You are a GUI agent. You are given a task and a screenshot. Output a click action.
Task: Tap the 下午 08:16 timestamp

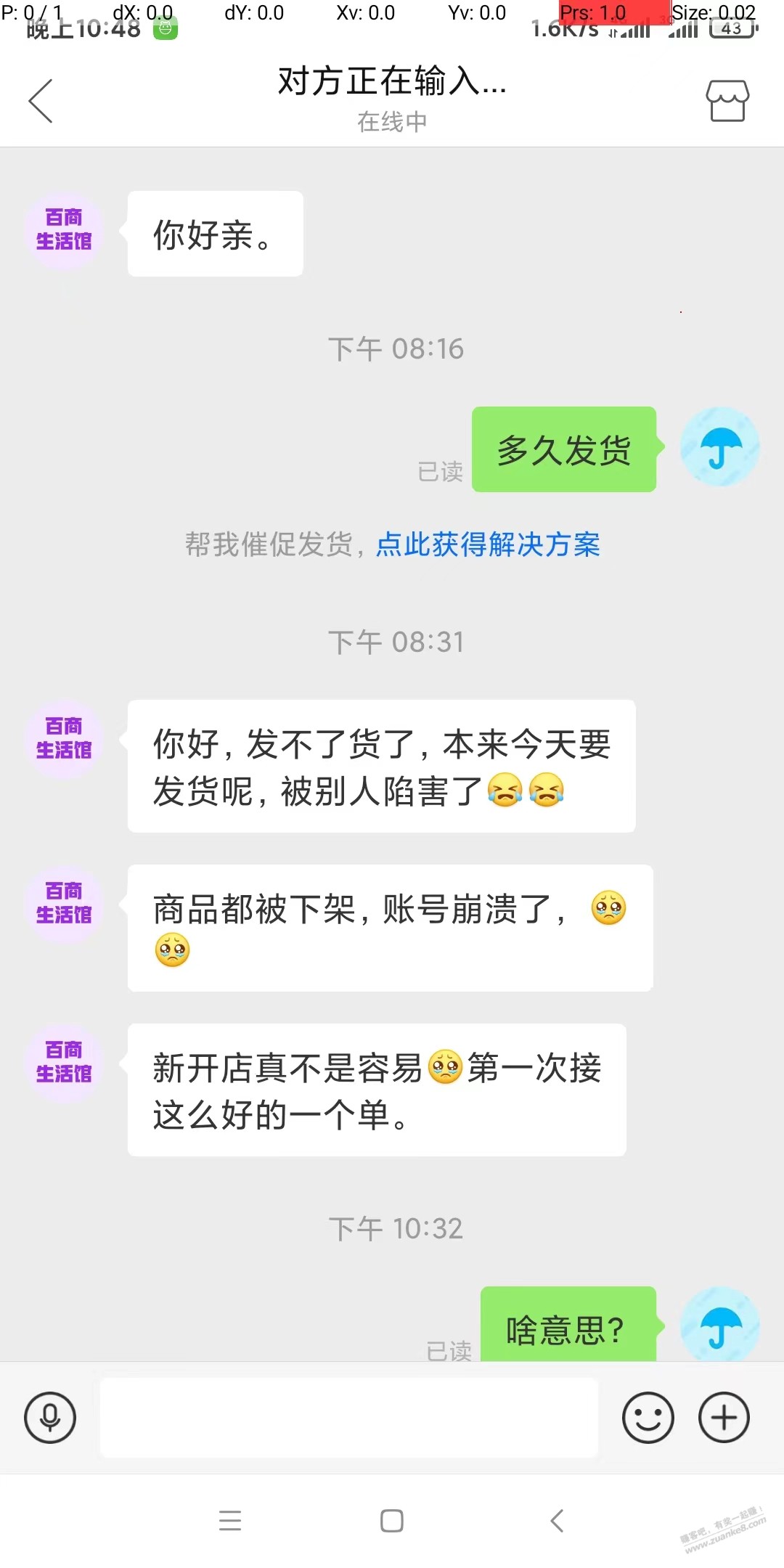pyautogui.click(x=396, y=348)
